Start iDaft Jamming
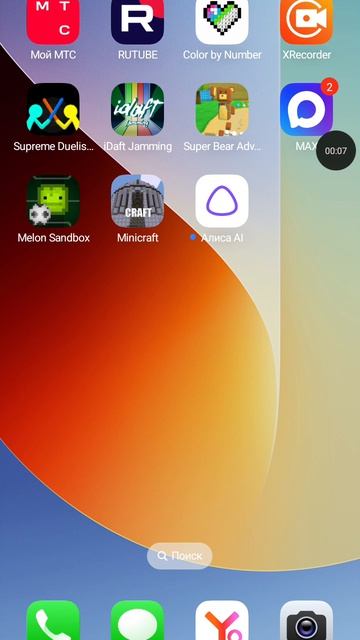The width and height of the screenshot is (360, 640). 138,109
